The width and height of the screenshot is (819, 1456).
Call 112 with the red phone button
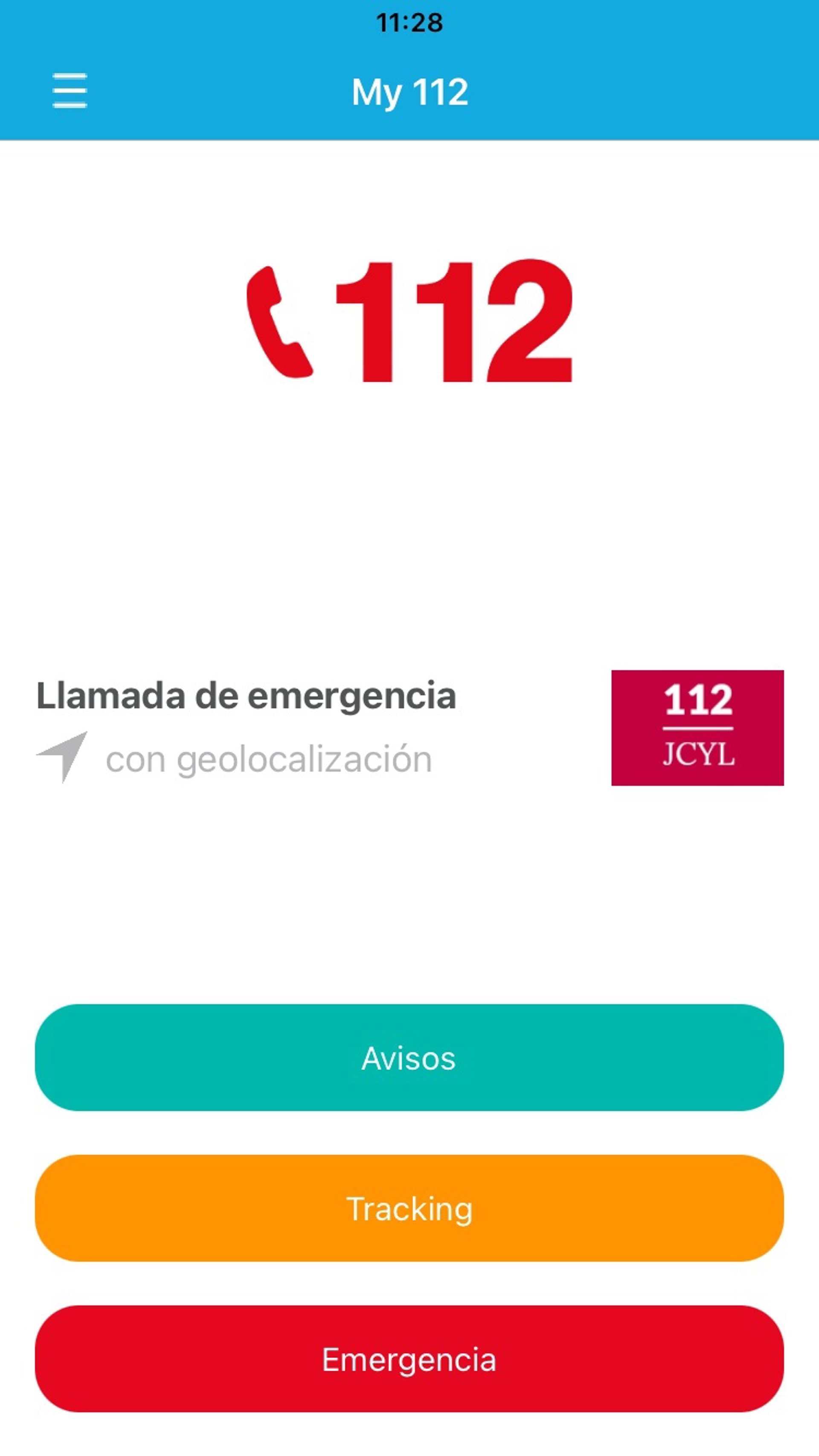(x=409, y=321)
